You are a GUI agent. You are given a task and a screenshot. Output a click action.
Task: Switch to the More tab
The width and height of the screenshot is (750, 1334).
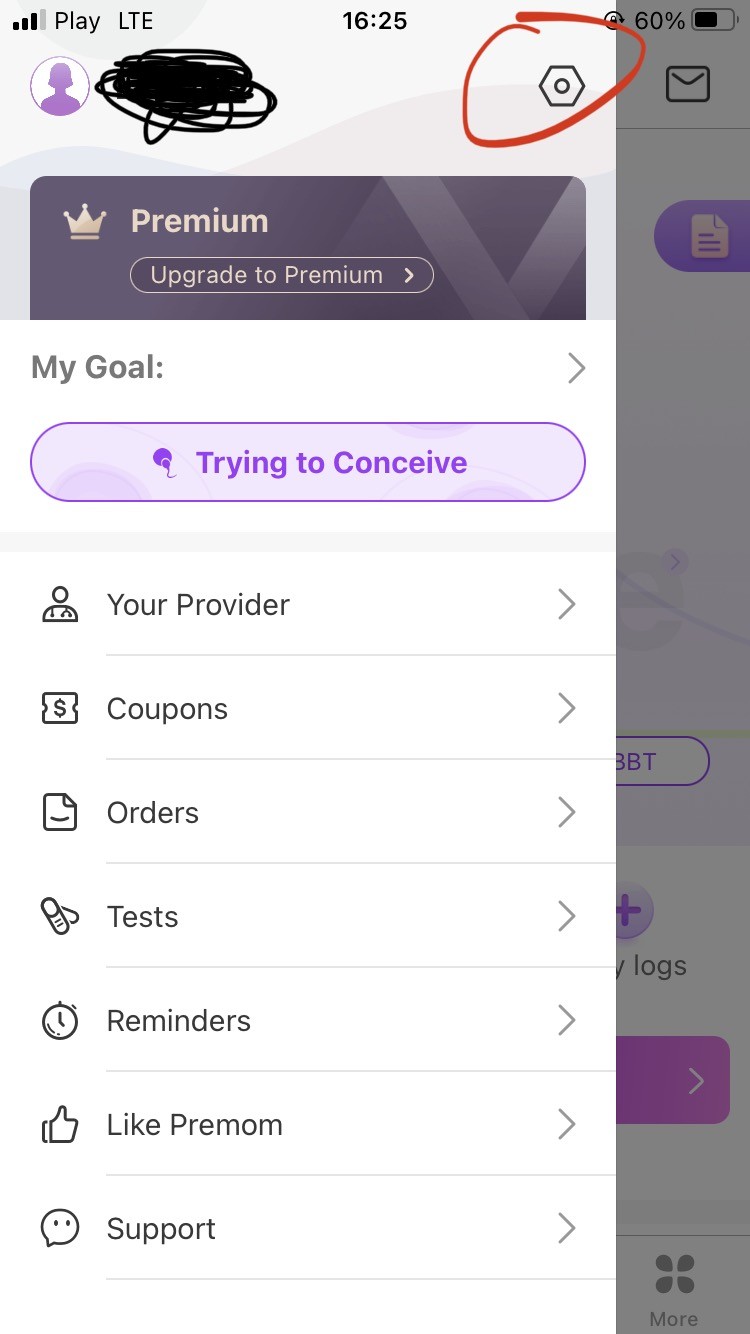tap(674, 1290)
